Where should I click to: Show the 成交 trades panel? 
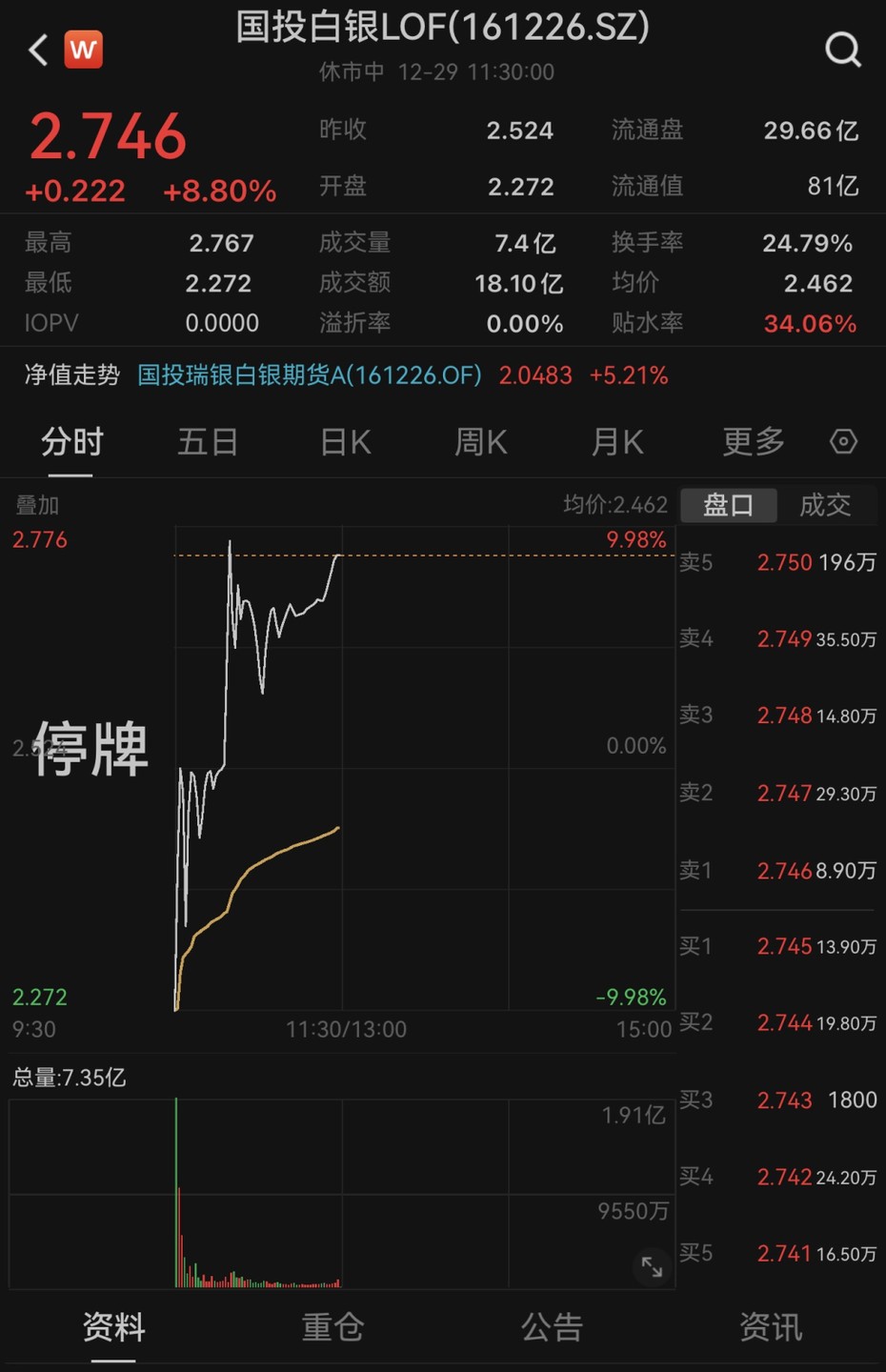tap(825, 505)
